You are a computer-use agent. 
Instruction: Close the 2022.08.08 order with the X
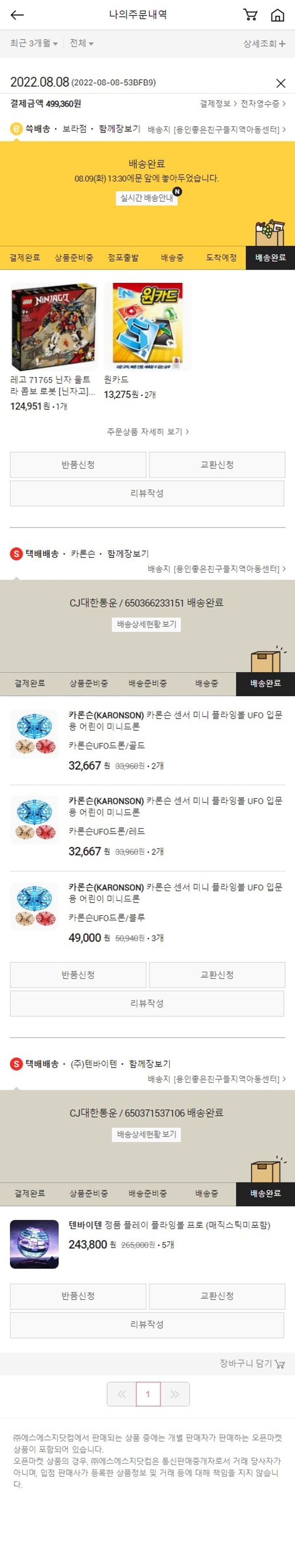(280, 83)
